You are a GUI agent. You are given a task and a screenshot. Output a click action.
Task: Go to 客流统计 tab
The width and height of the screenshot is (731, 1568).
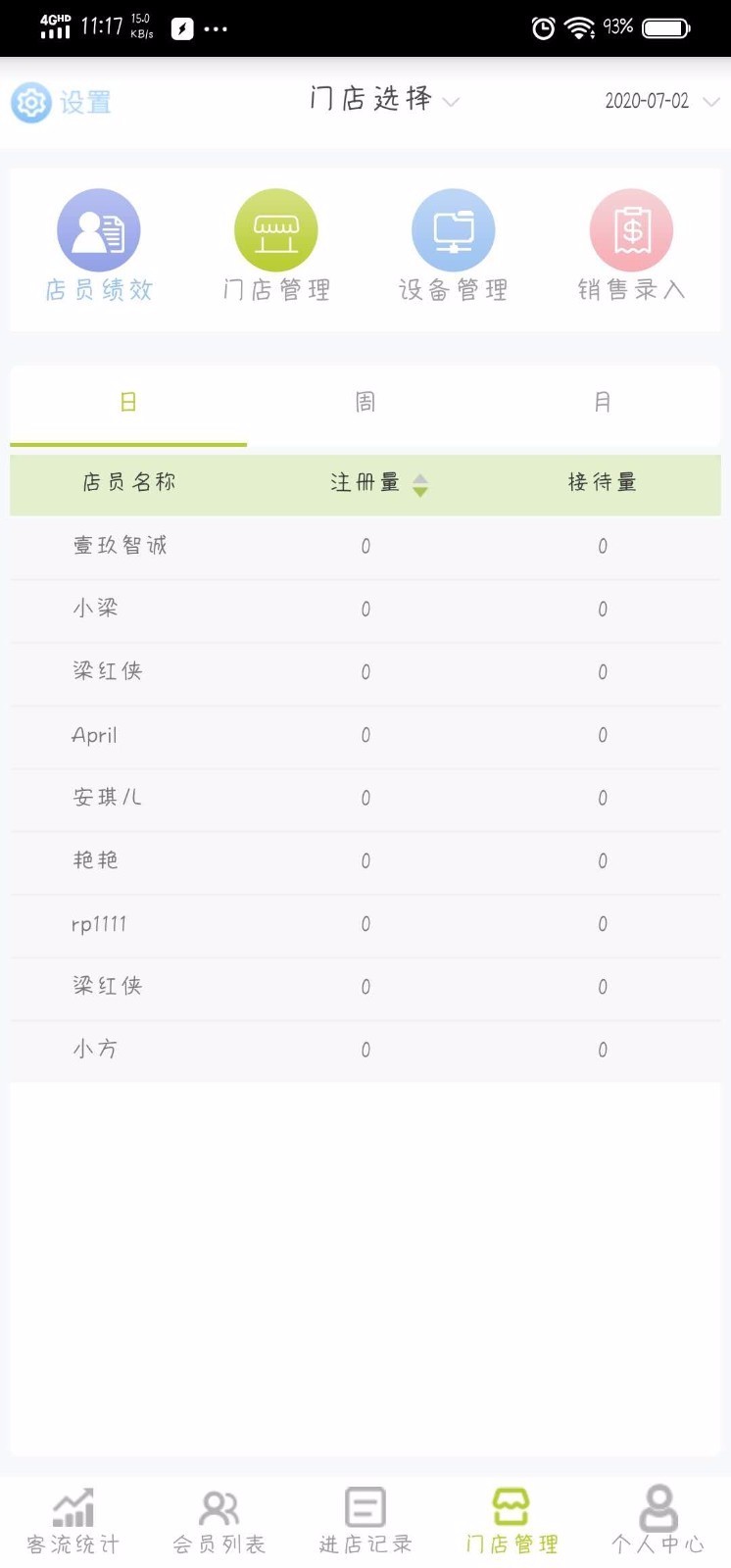pos(73,1522)
